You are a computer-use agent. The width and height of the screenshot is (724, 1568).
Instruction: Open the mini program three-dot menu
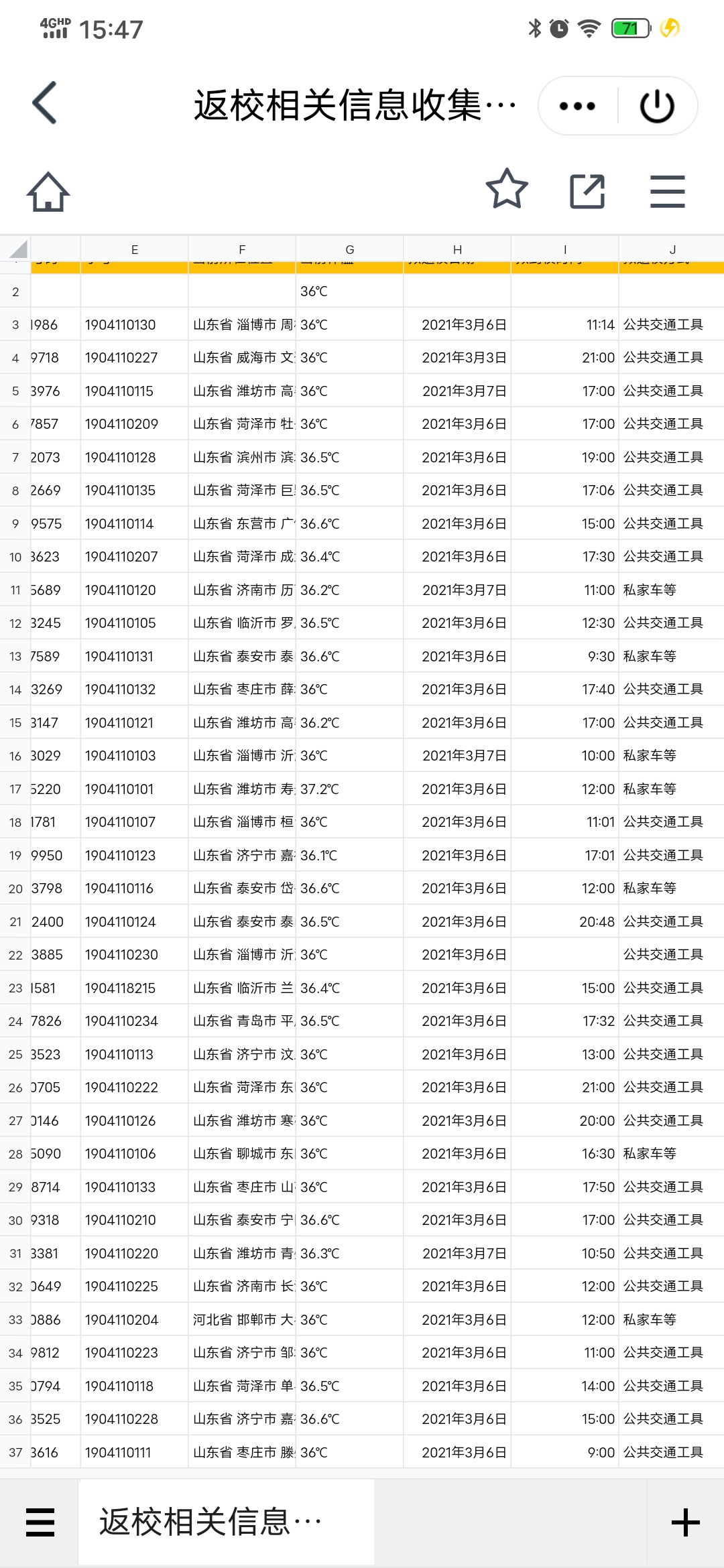tap(577, 106)
